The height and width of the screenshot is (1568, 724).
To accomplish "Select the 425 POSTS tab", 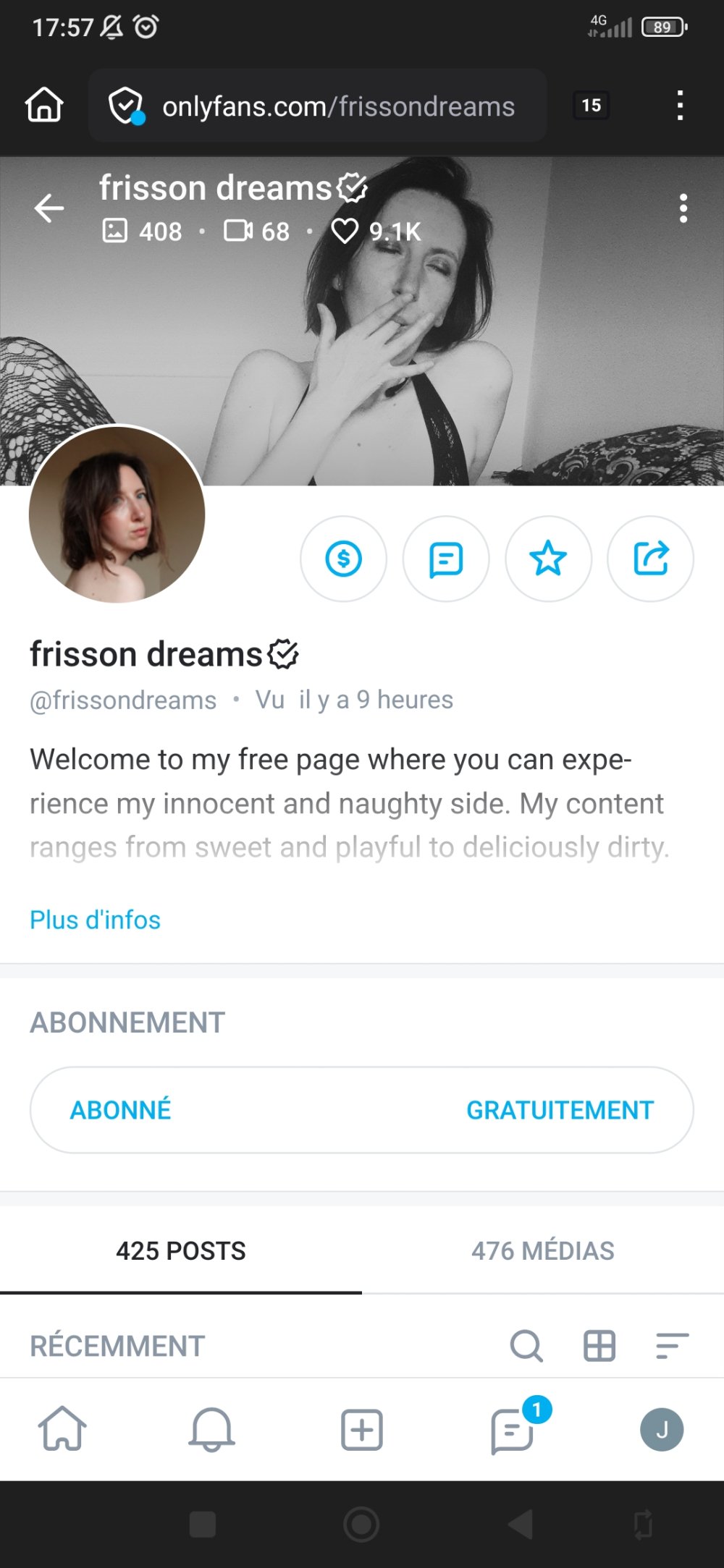I will pos(181,1250).
